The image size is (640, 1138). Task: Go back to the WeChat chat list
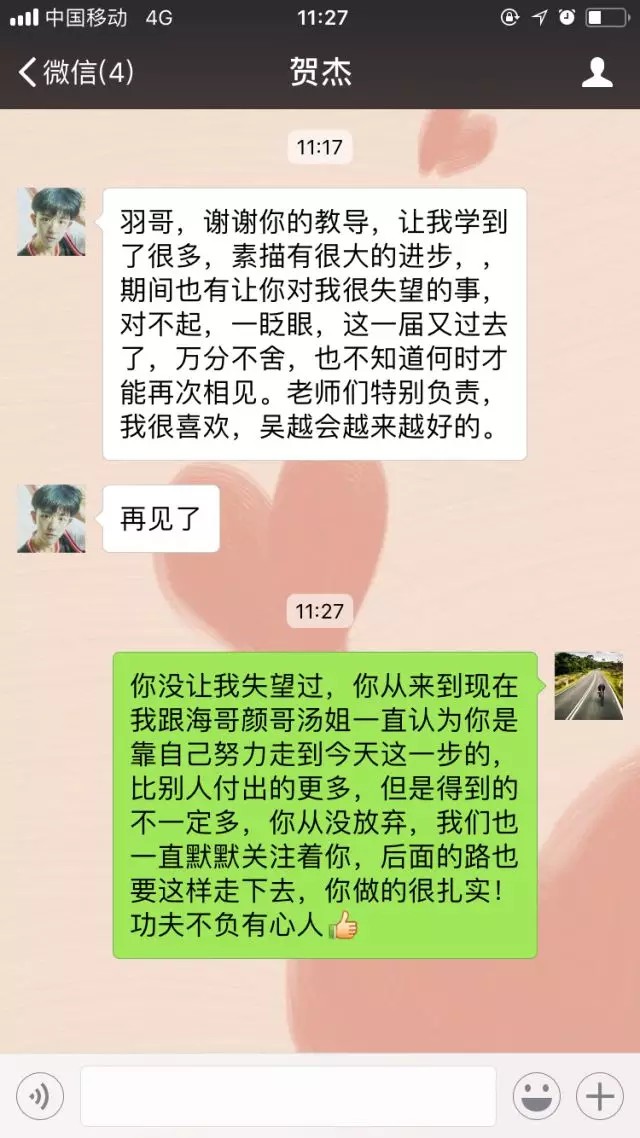click(x=75, y=72)
